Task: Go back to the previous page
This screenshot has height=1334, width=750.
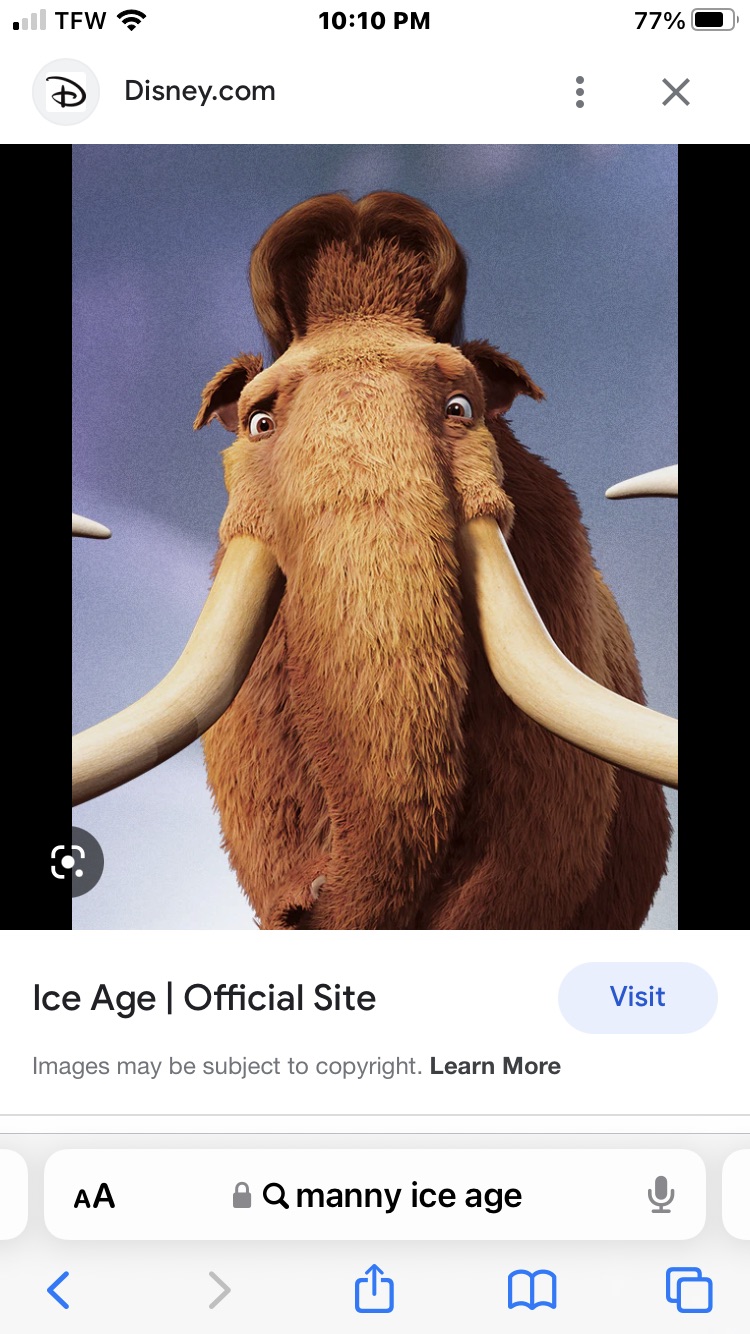Action: 59,1290
